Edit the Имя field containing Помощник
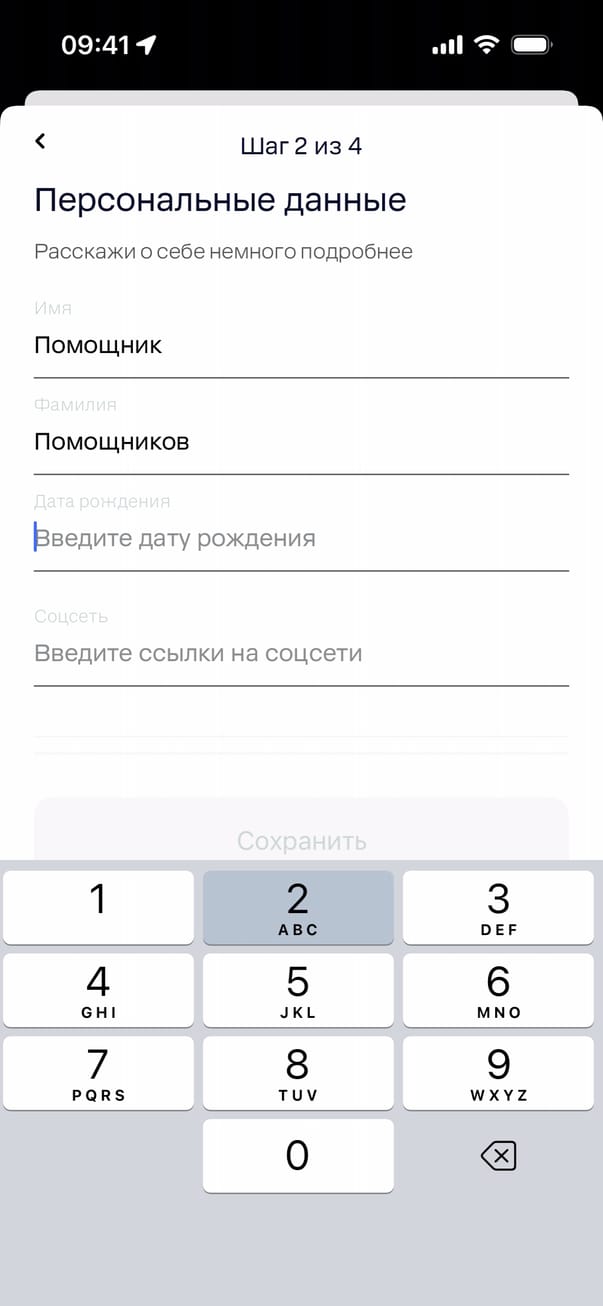Image resolution: width=603 pixels, height=1306 pixels. pyautogui.click(x=300, y=346)
